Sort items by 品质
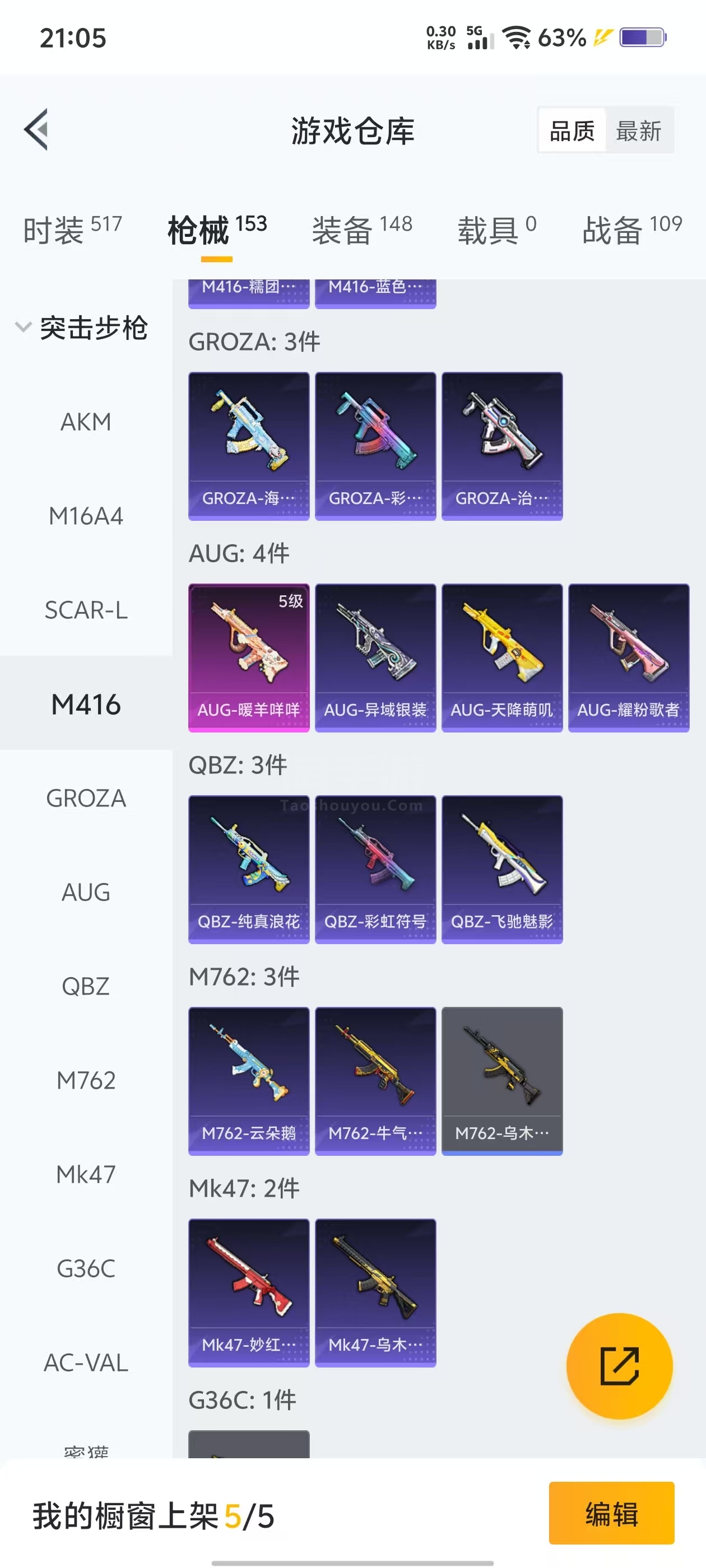Image resolution: width=706 pixels, height=1568 pixels. (x=572, y=130)
